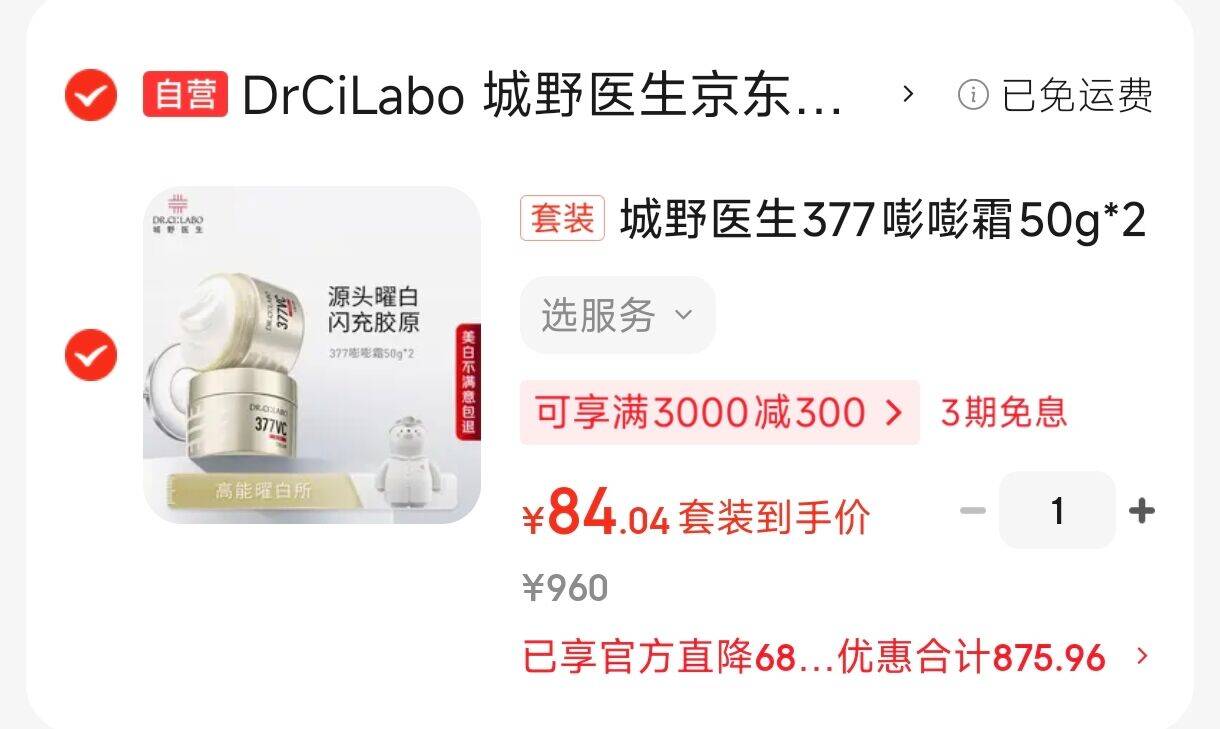
Task: Decrease quantity with the minus button
Action: 972,511
